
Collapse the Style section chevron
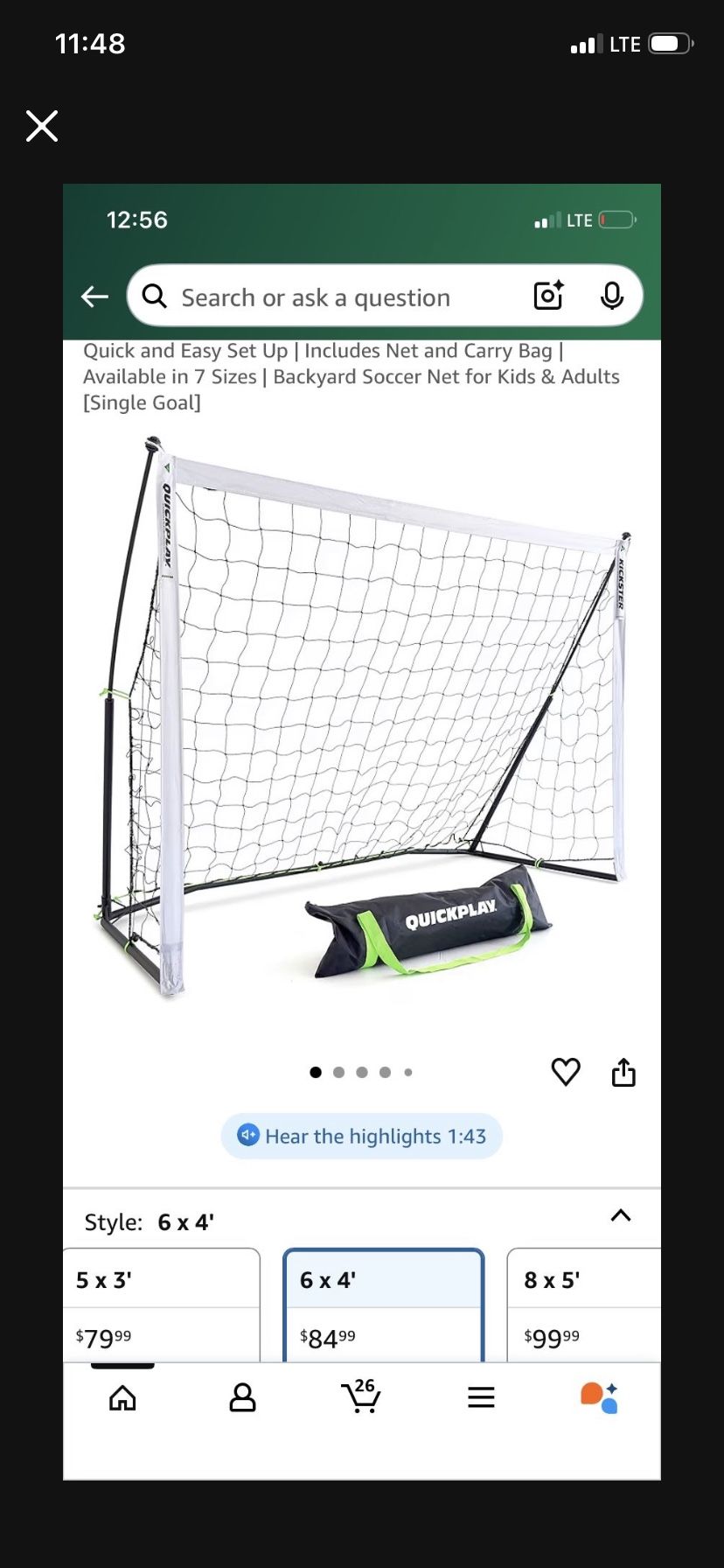(x=621, y=1215)
